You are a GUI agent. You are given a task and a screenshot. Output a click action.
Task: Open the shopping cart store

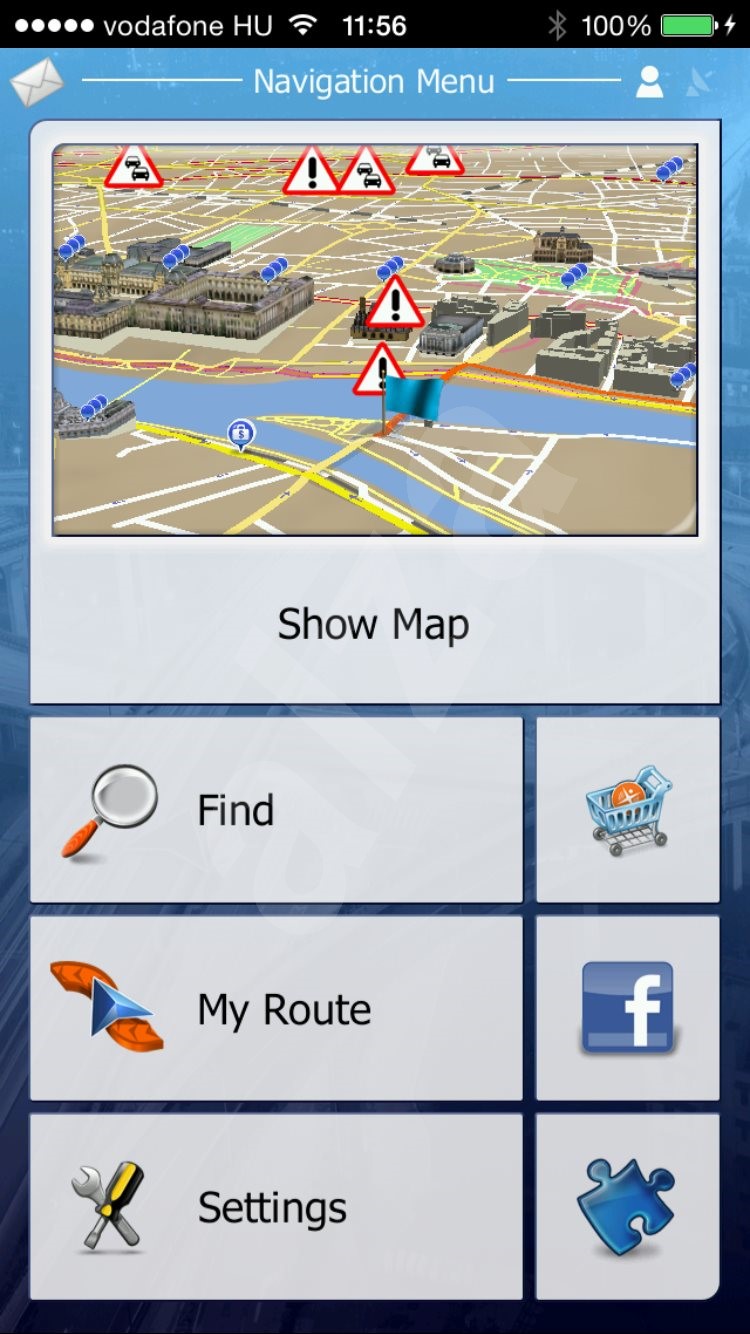[628, 810]
